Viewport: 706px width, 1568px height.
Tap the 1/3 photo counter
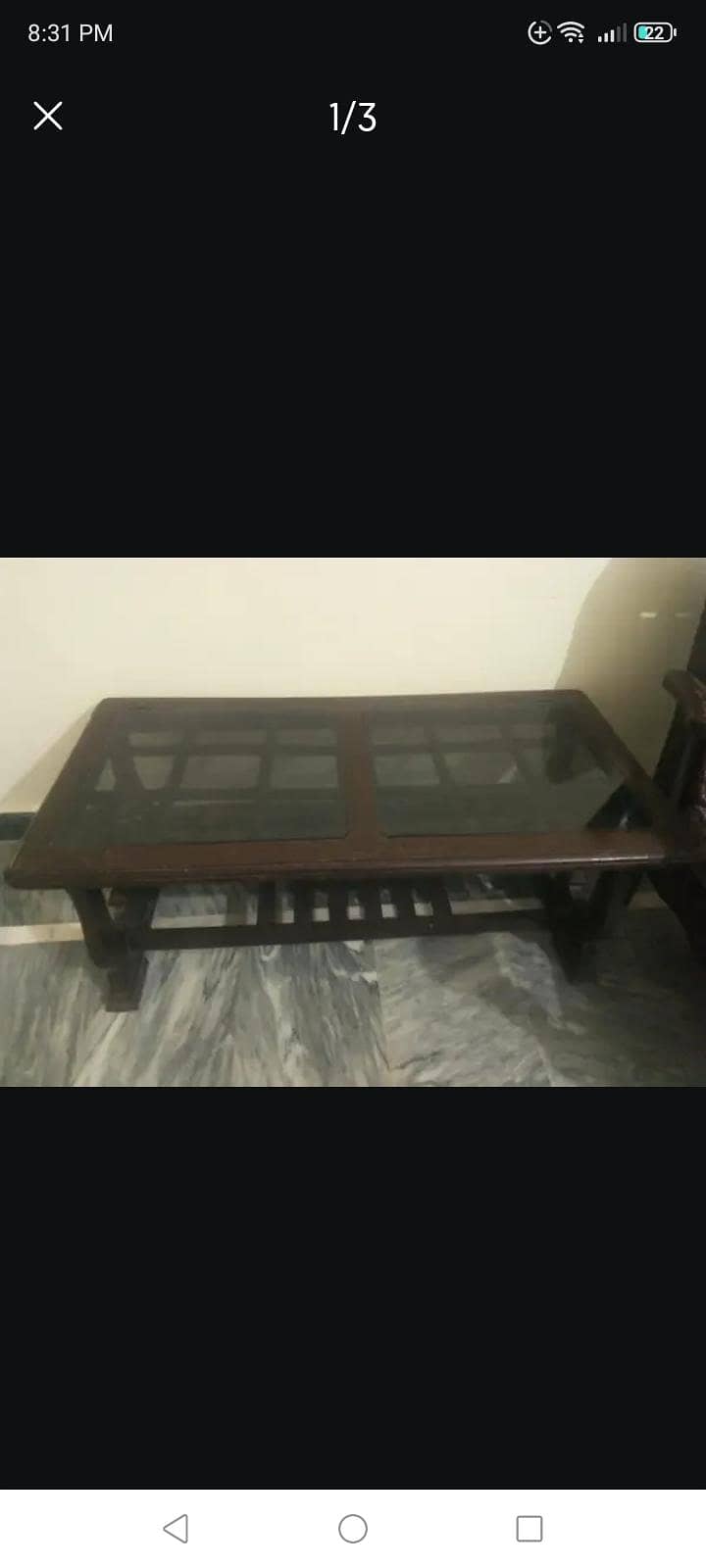click(x=353, y=118)
